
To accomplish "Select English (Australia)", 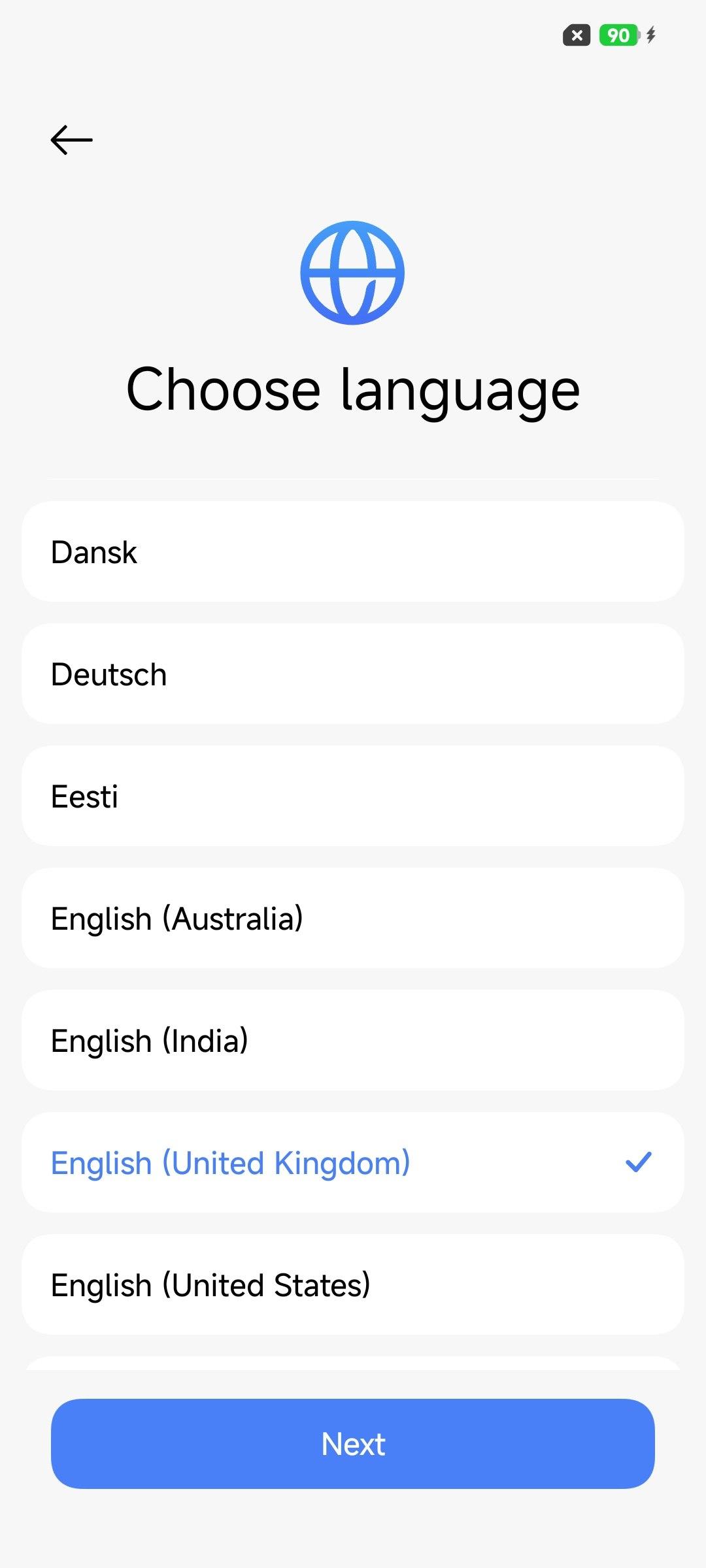I will click(x=353, y=919).
